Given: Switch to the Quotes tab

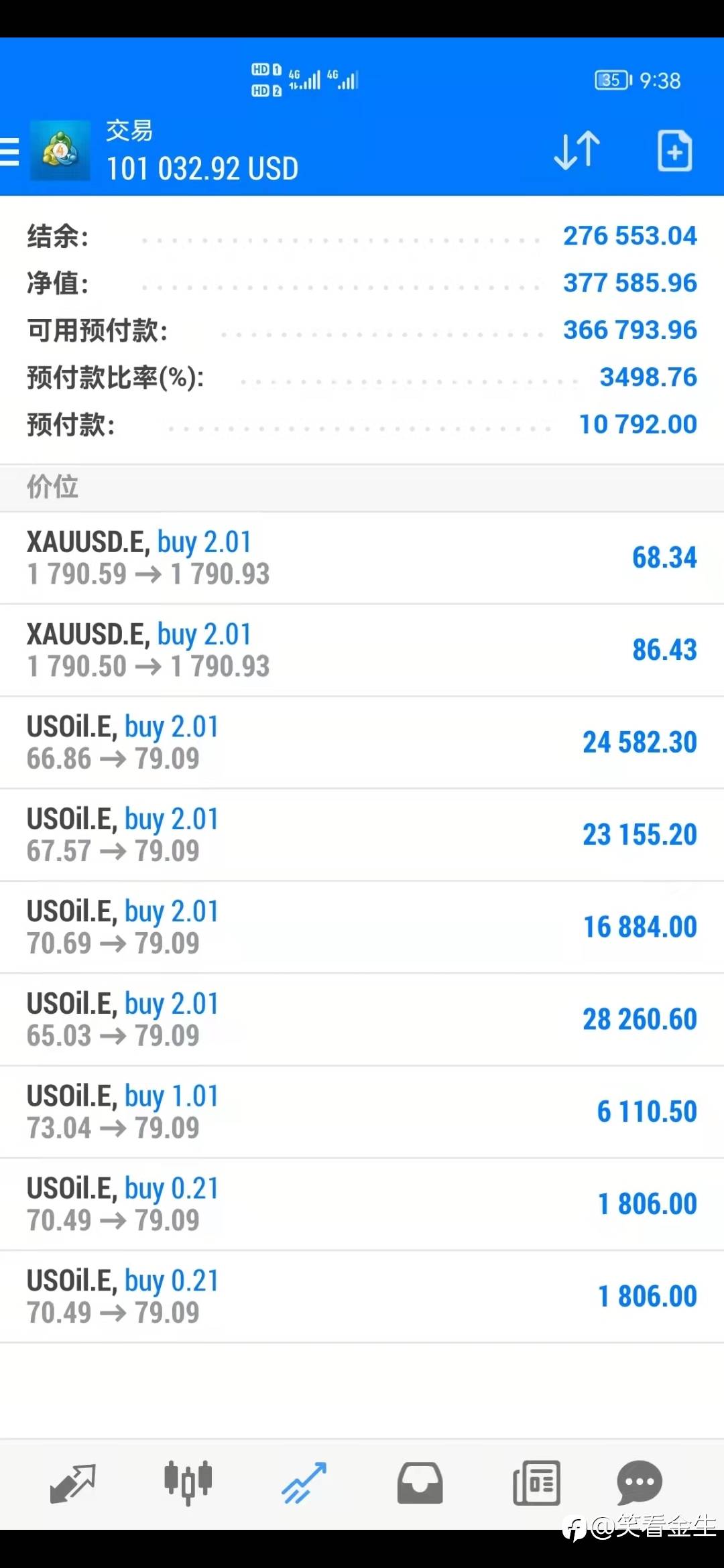Looking at the screenshot, I should [x=72, y=1484].
